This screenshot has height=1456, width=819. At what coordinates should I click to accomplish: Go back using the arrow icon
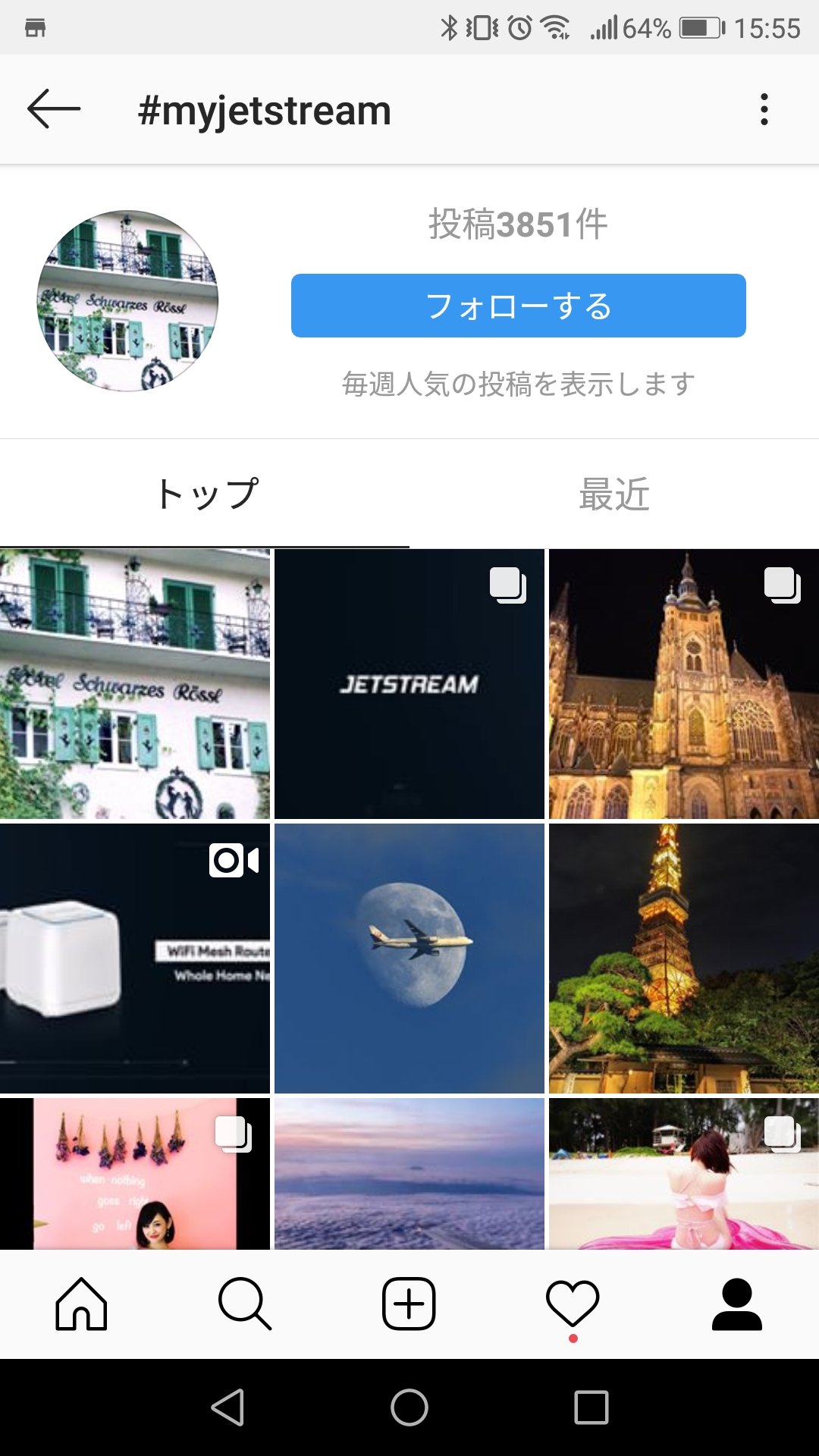pyautogui.click(x=53, y=109)
